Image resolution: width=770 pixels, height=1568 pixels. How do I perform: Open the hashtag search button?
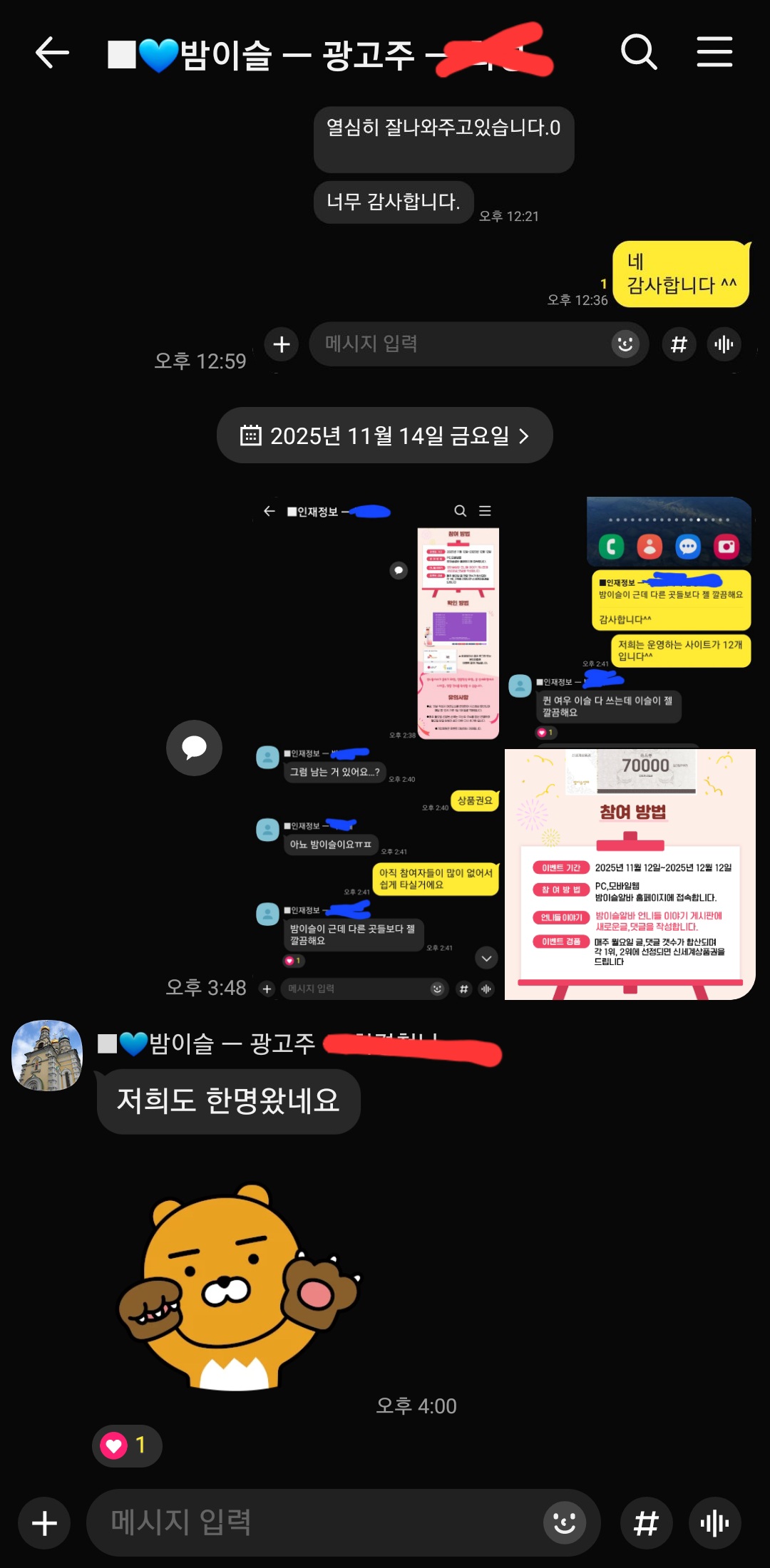[647, 1524]
